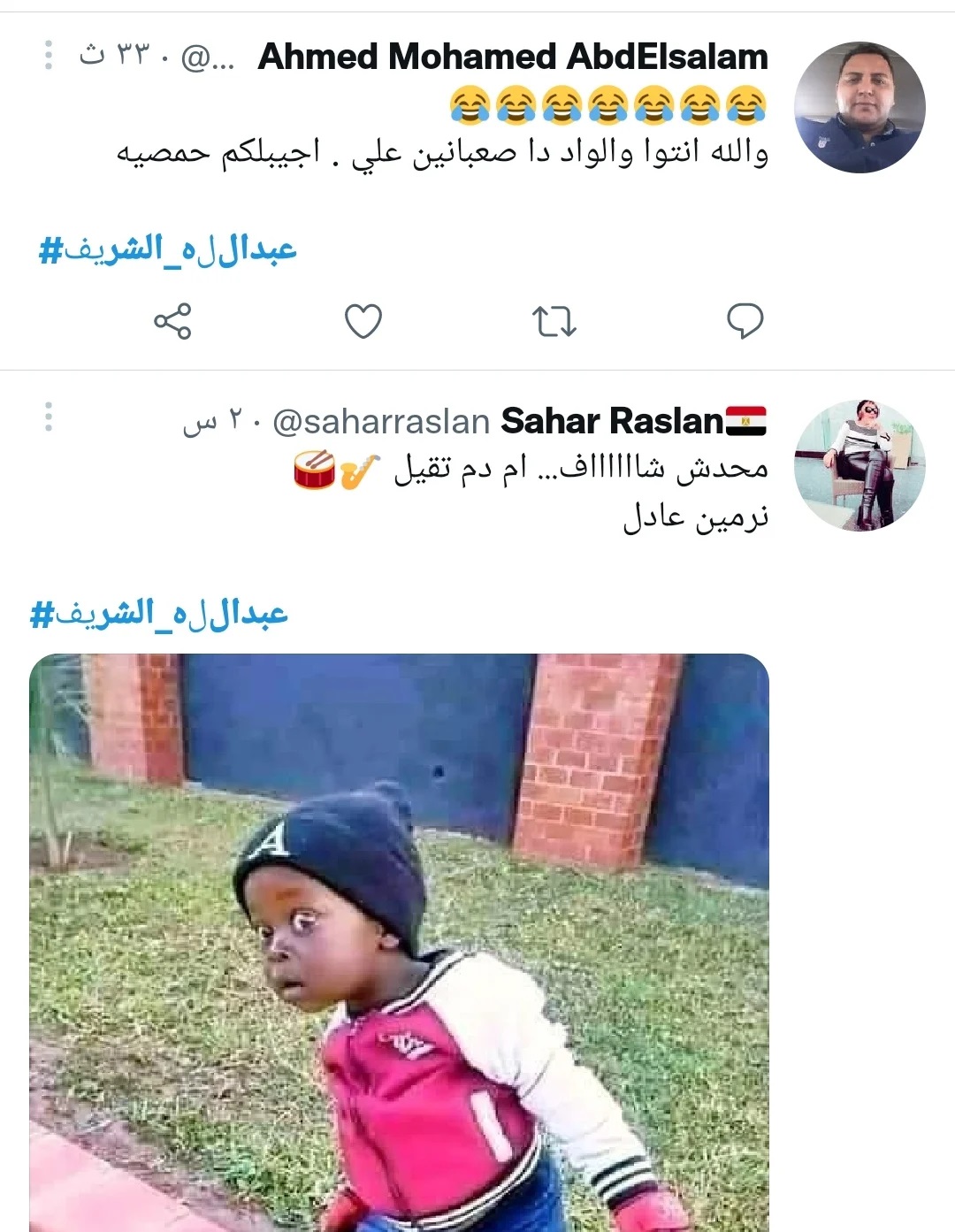Viewport: 955px width, 1232px height.
Task: Open overflow menu on Sahar Raslan's tweet
Action: [x=49, y=417]
